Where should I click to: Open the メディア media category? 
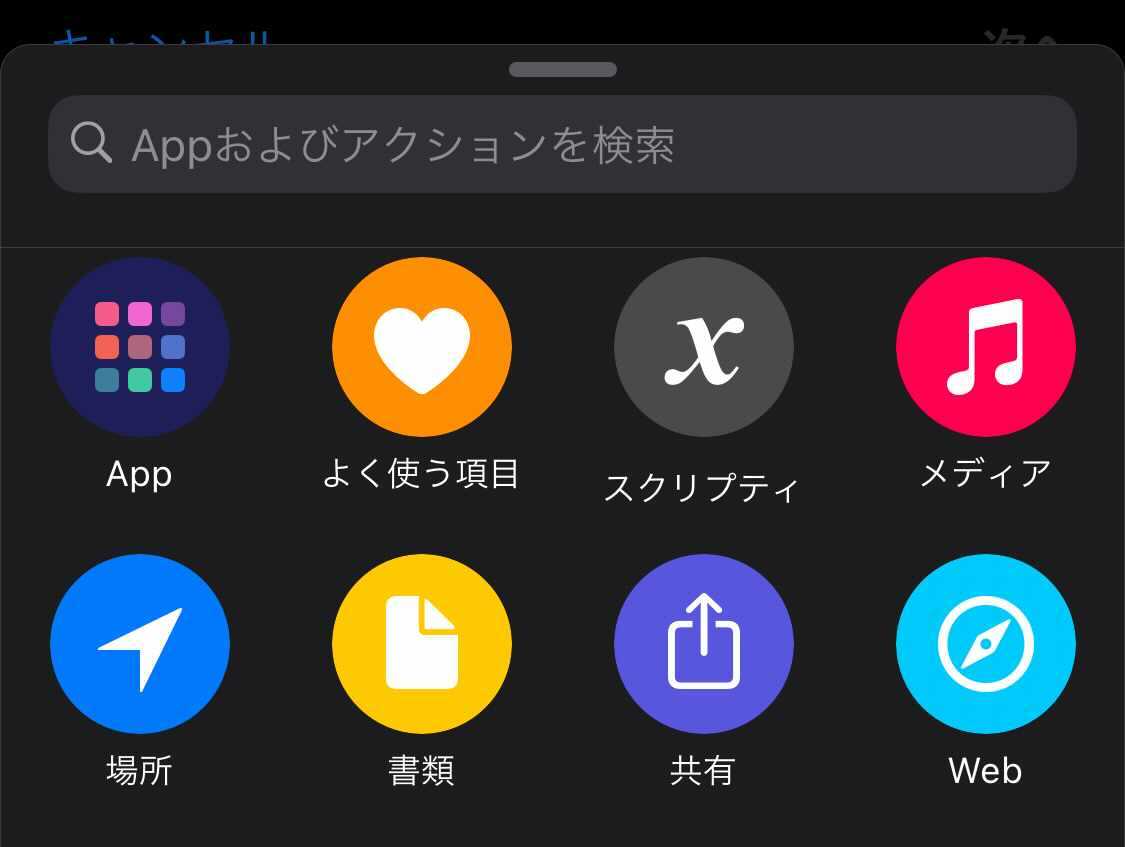point(985,347)
